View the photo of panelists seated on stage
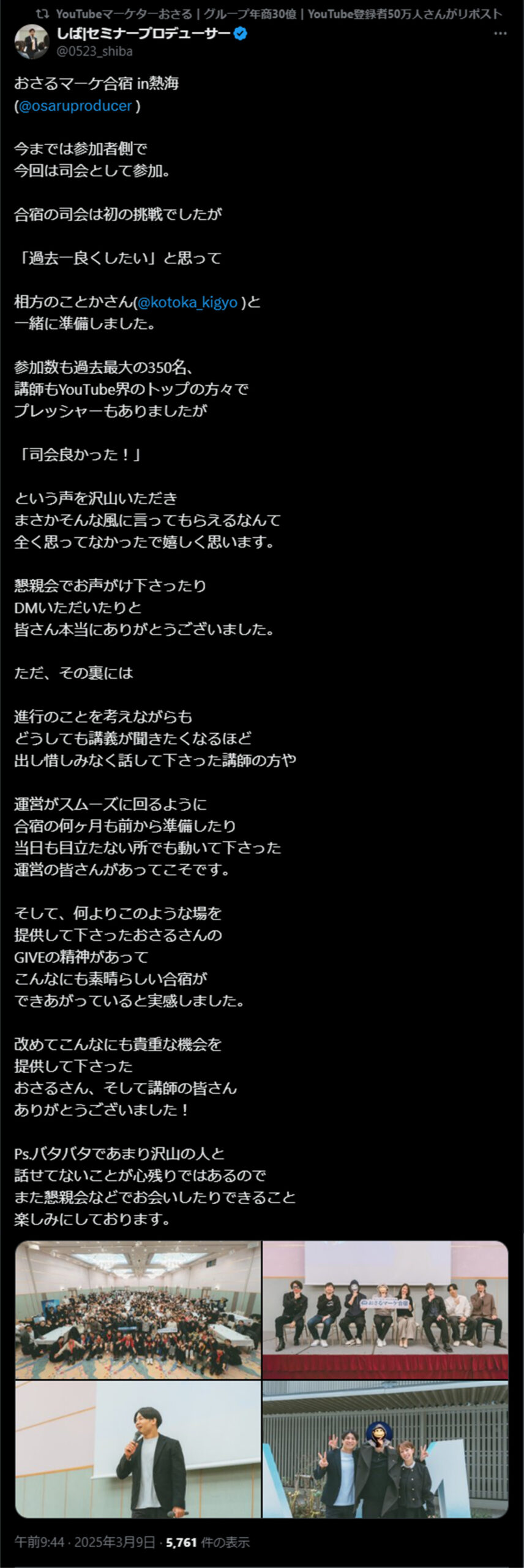524x1568 pixels. click(385, 1310)
